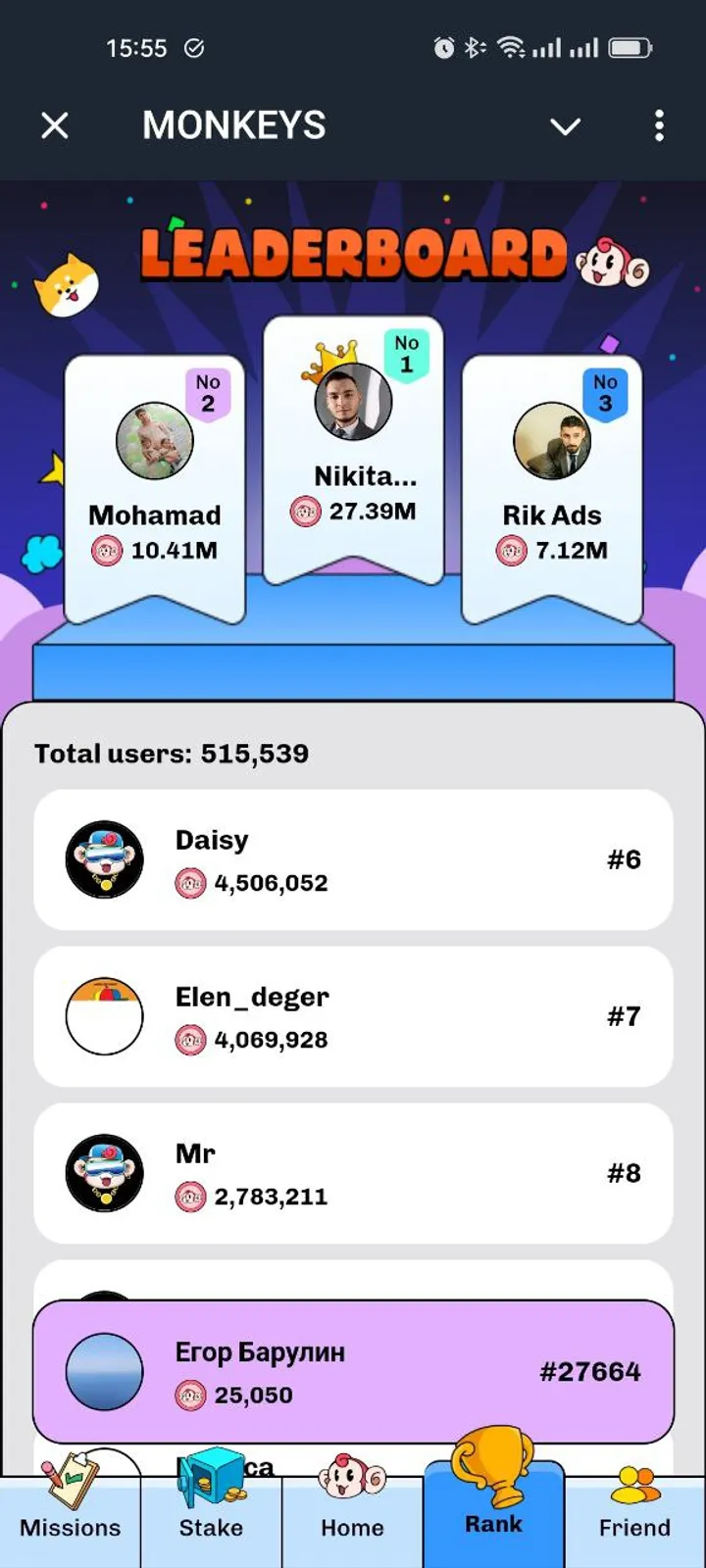The image size is (706, 1568).
Task: Open Mr's rank #8 row
Action: click(353, 1173)
